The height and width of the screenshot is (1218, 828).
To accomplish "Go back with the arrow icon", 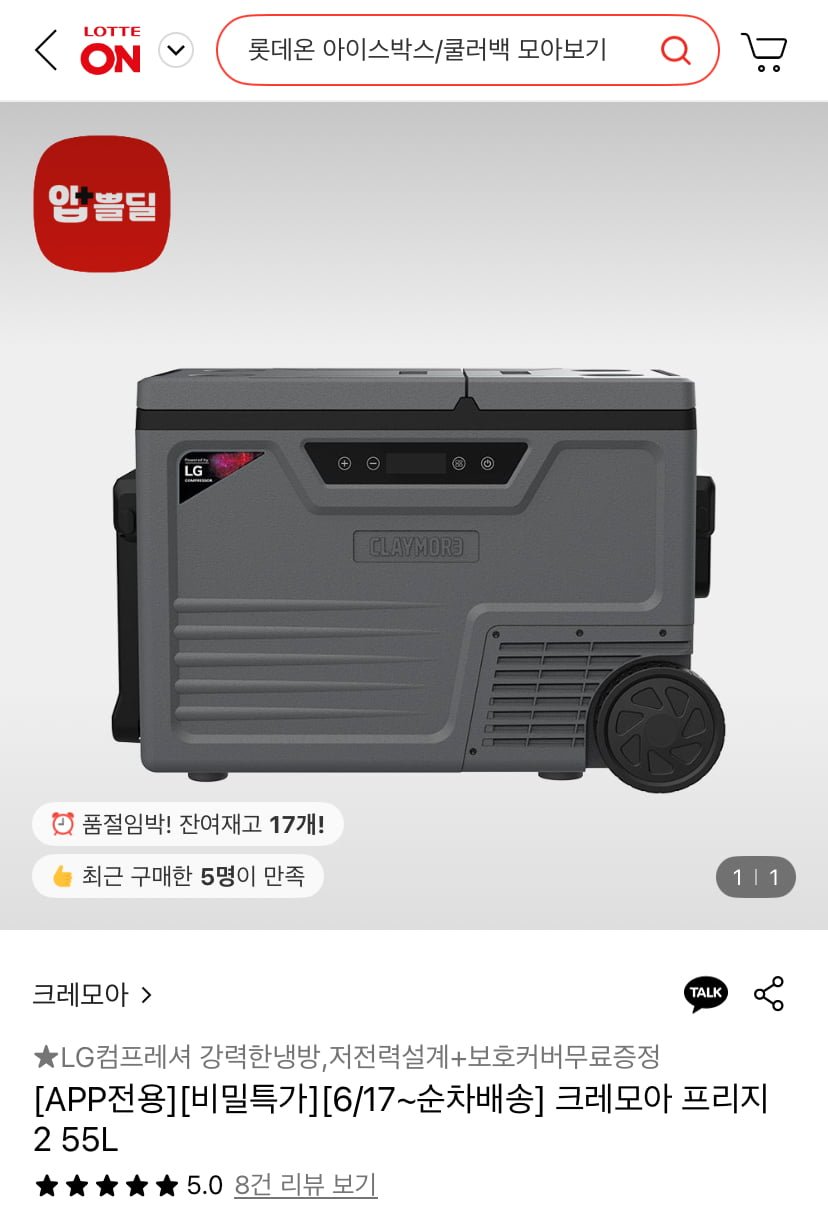I will pyautogui.click(x=46, y=50).
